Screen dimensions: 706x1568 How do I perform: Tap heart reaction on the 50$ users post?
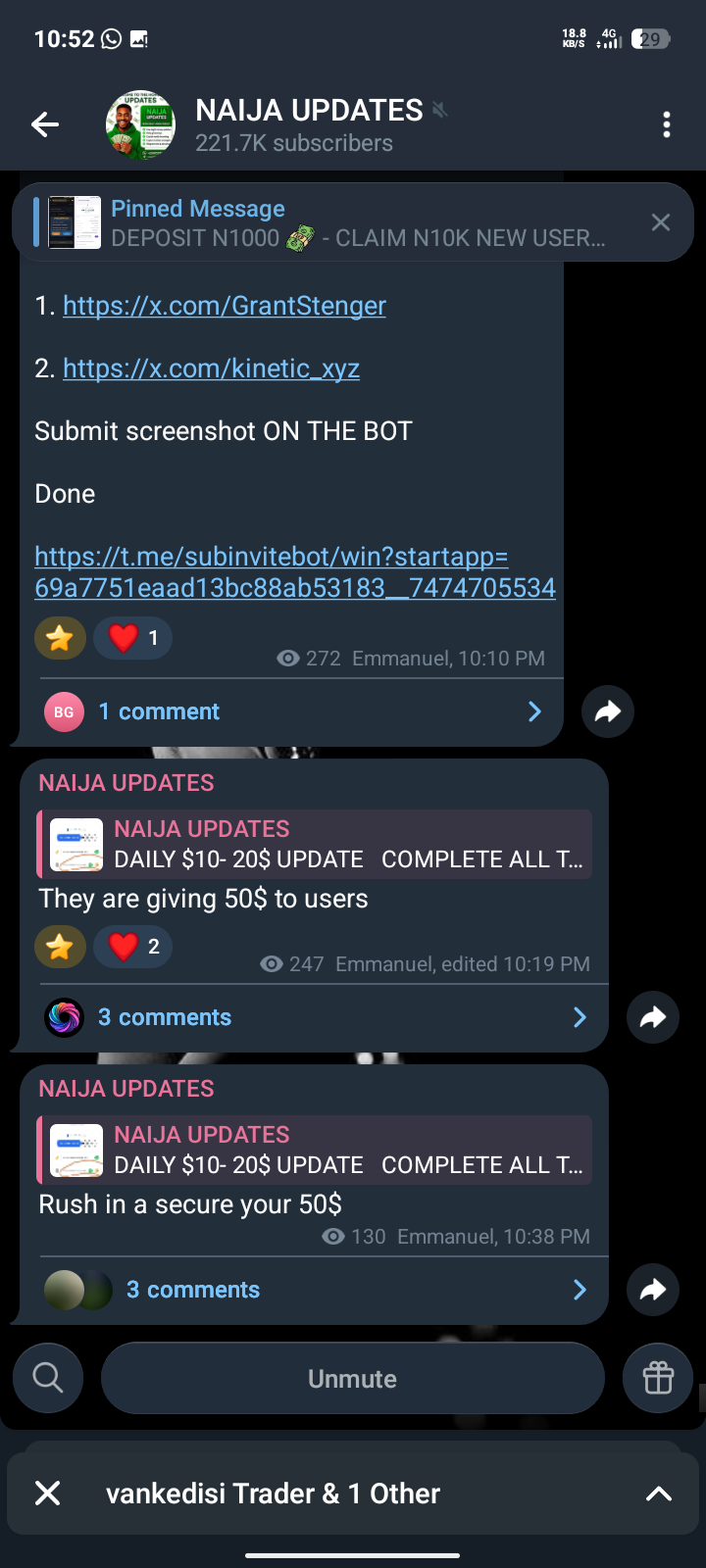(133, 947)
